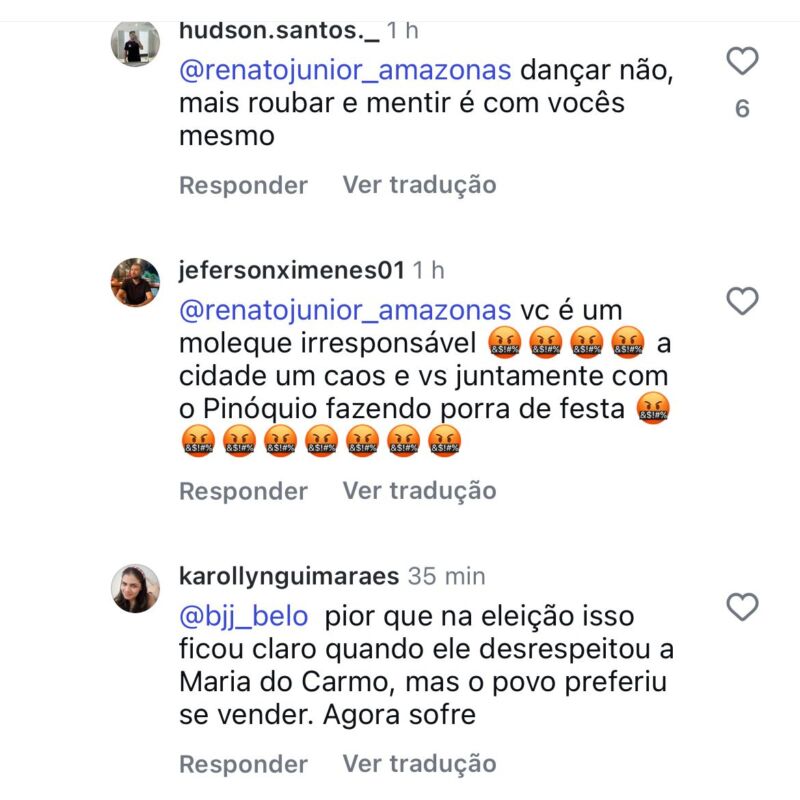Open the username hudson.santos._
800x800 pixels.
pos(278,31)
